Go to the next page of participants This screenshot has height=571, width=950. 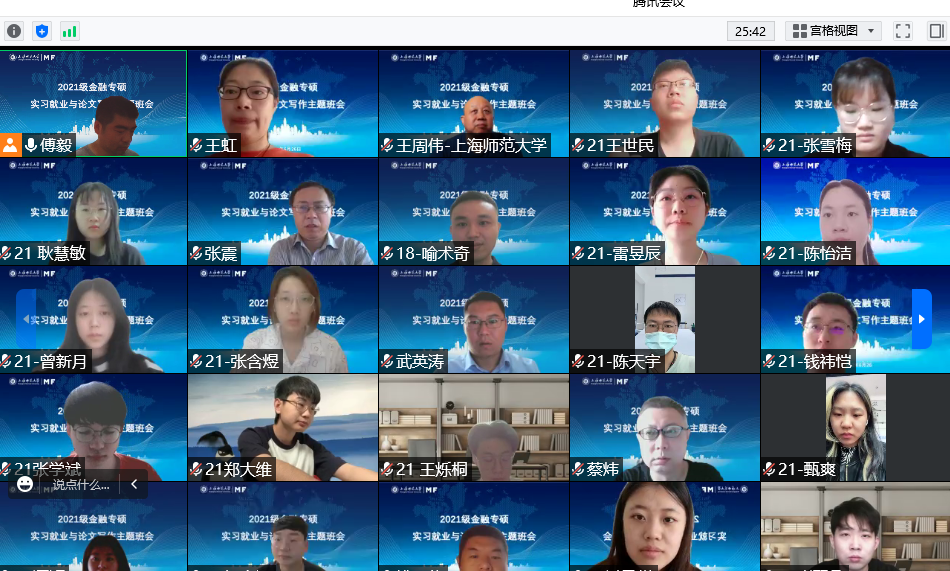[921, 319]
